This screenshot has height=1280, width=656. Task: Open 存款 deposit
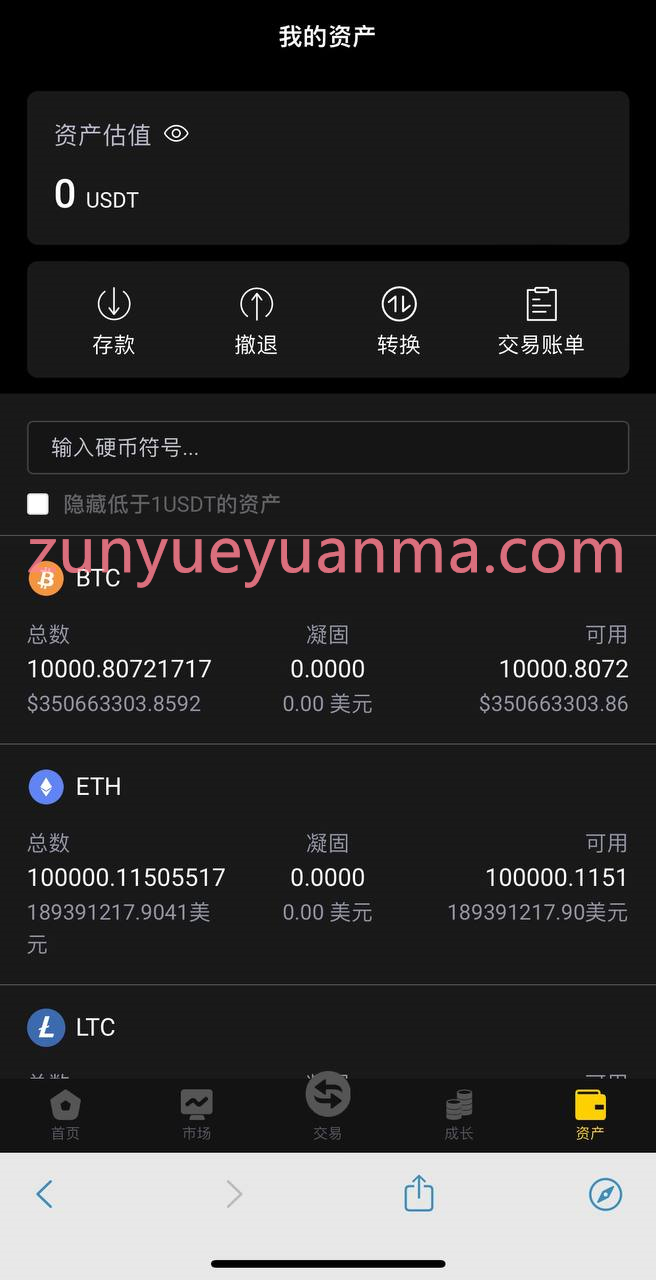(113, 320)
